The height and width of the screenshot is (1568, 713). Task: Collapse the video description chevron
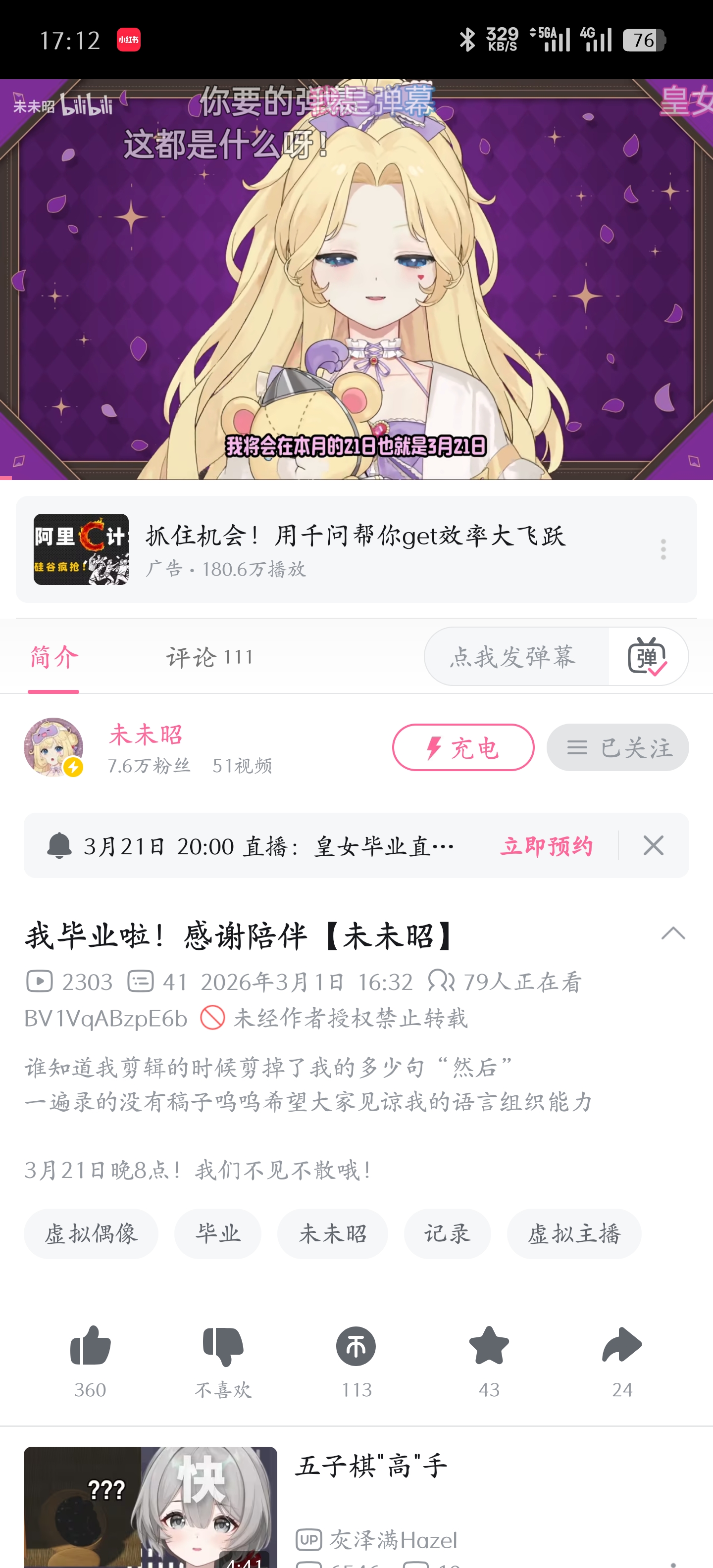click(673, 933)
